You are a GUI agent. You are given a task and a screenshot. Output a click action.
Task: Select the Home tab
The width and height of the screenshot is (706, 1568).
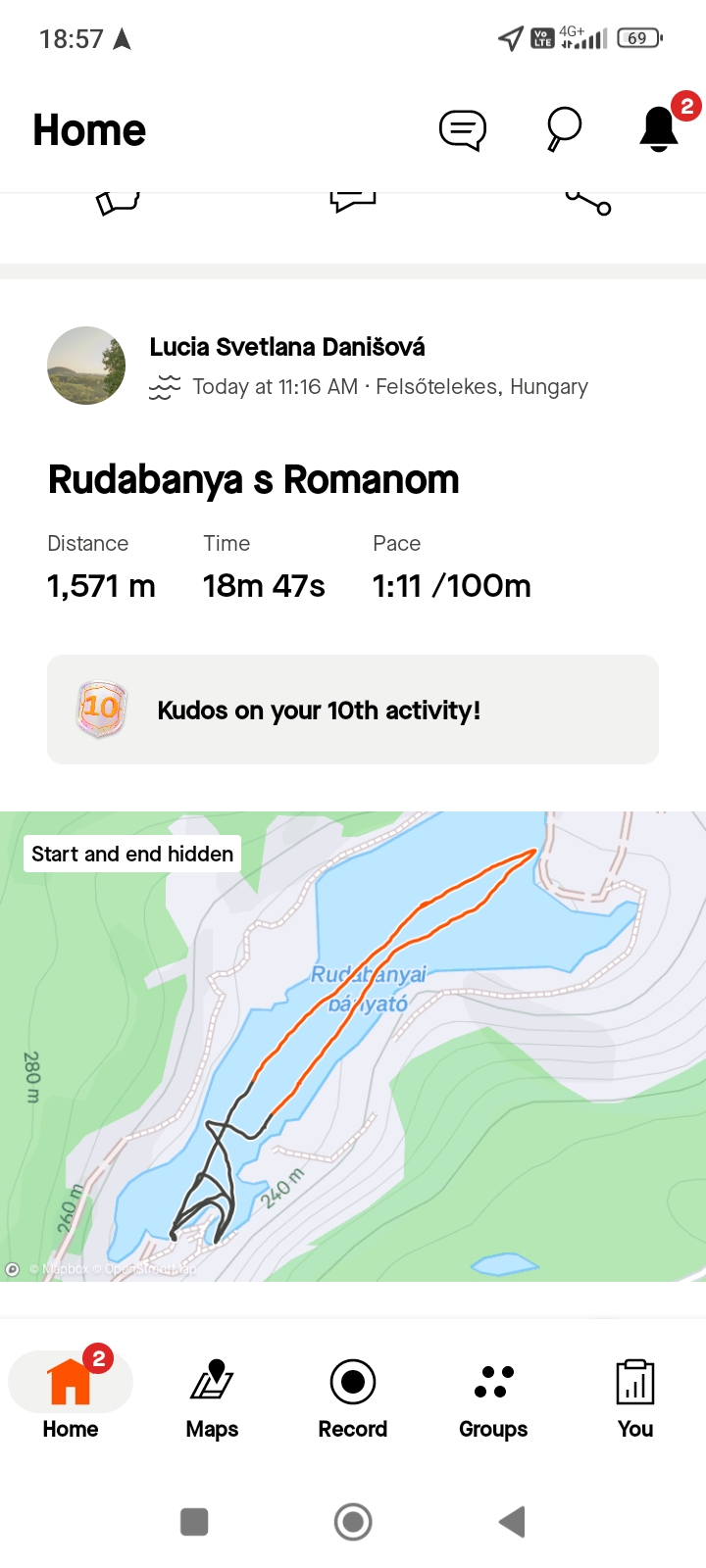coord(71,1398)
